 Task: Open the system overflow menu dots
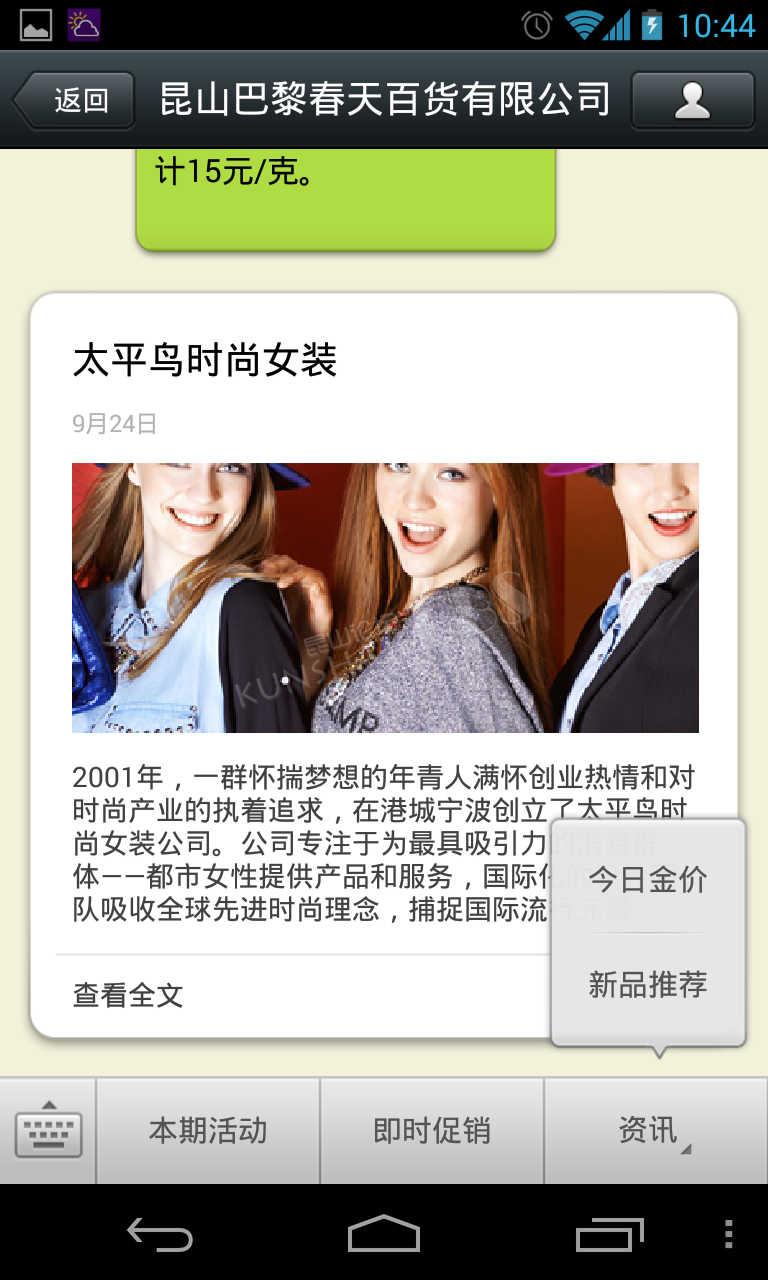click(x=728, y=1234)
